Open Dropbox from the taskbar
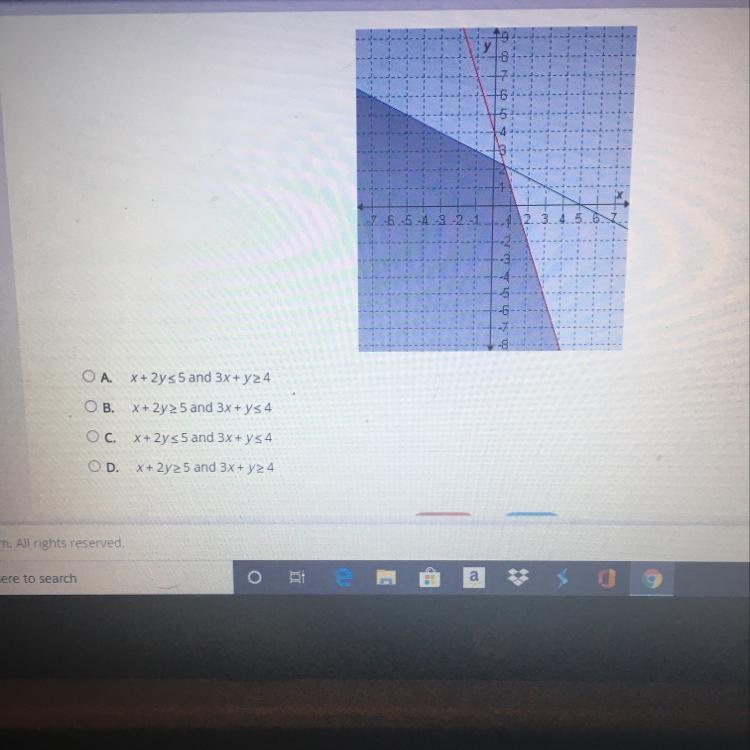 click(x=518, y=577)
